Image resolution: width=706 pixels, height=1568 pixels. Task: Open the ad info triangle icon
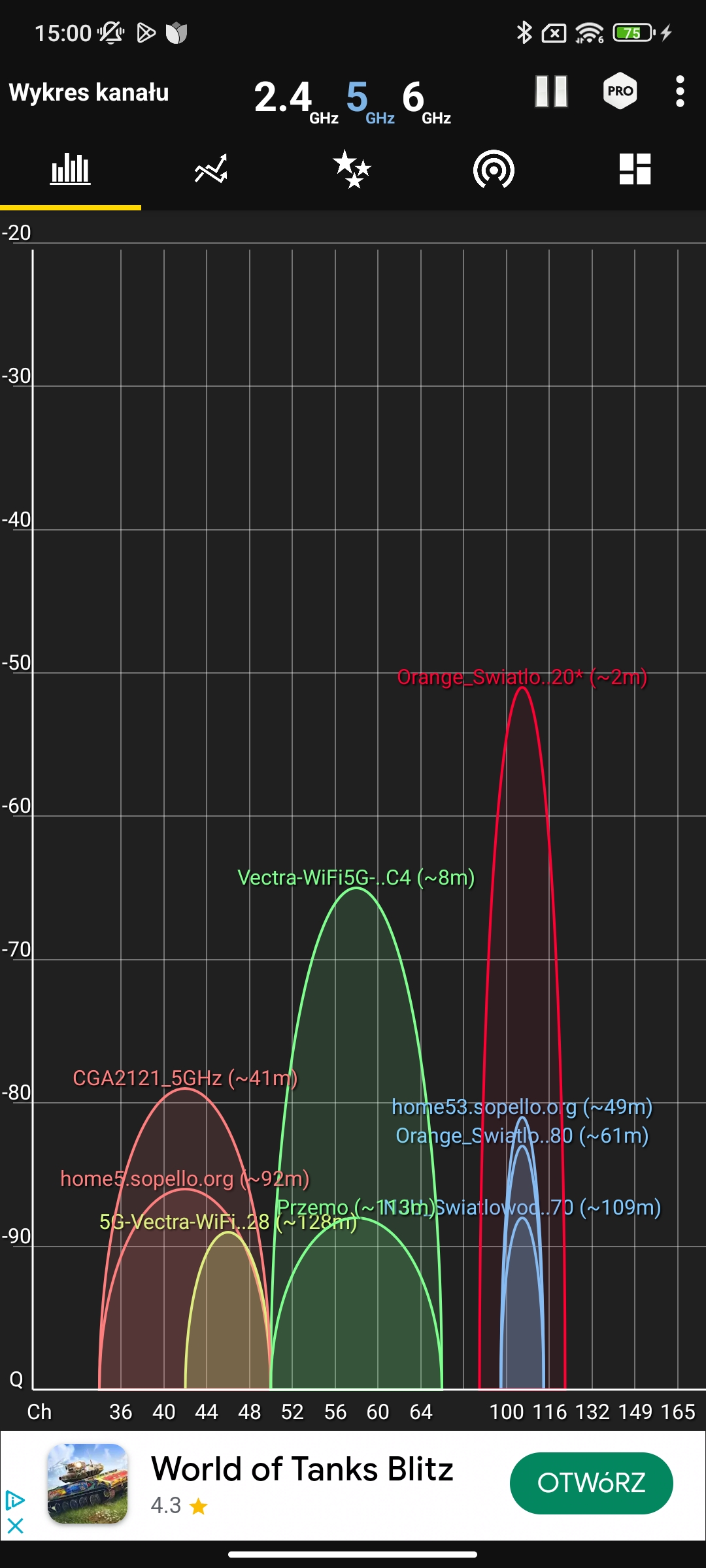coord(15,1500)
